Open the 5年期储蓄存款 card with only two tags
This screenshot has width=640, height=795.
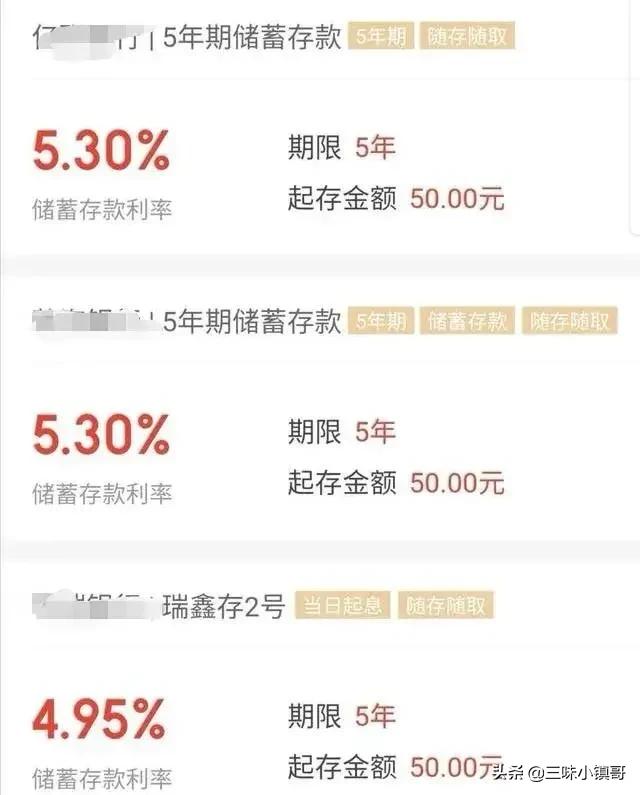click(x=252, y=38)
